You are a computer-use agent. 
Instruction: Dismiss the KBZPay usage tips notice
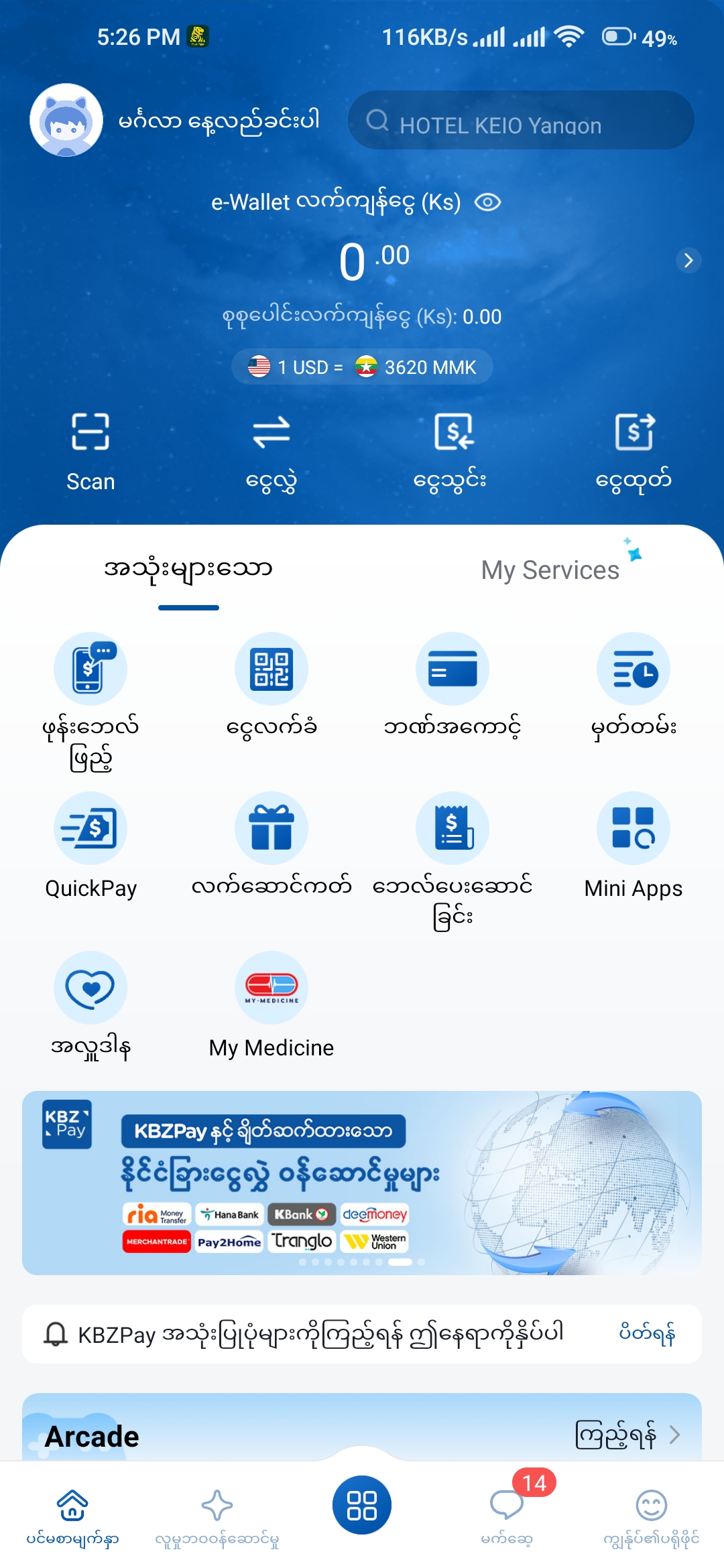pos(647,1333)
